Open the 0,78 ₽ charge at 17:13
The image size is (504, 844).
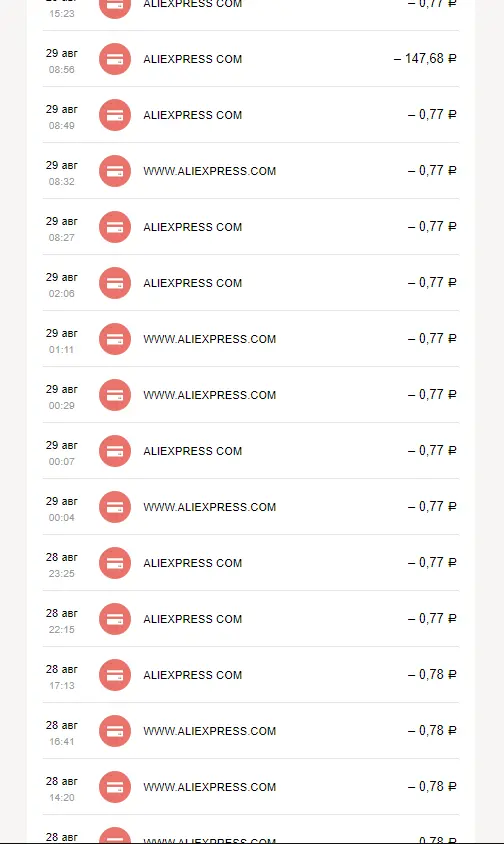click(x=251, y=674)
